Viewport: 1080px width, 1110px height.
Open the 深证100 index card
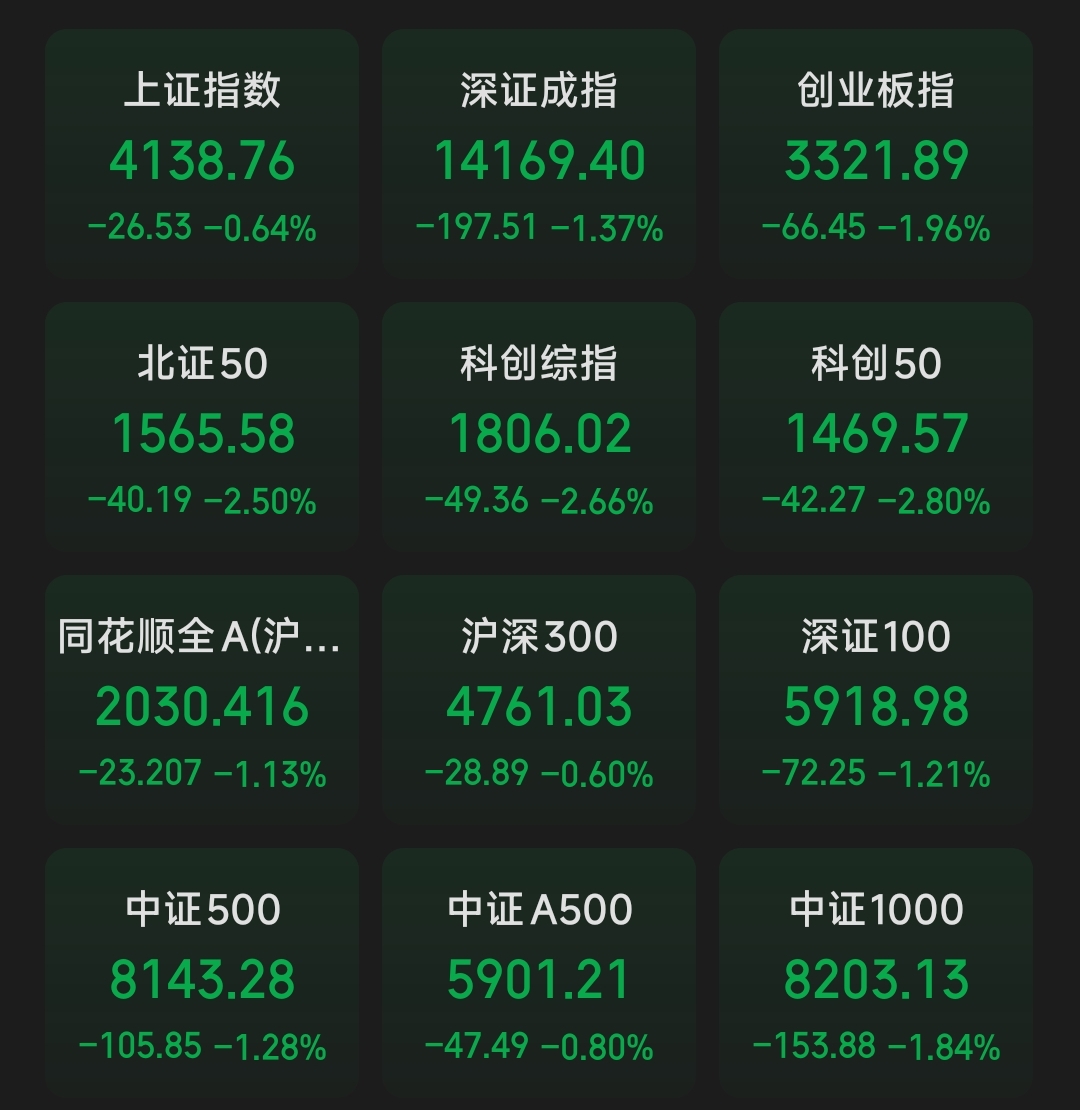pos(875,700)
